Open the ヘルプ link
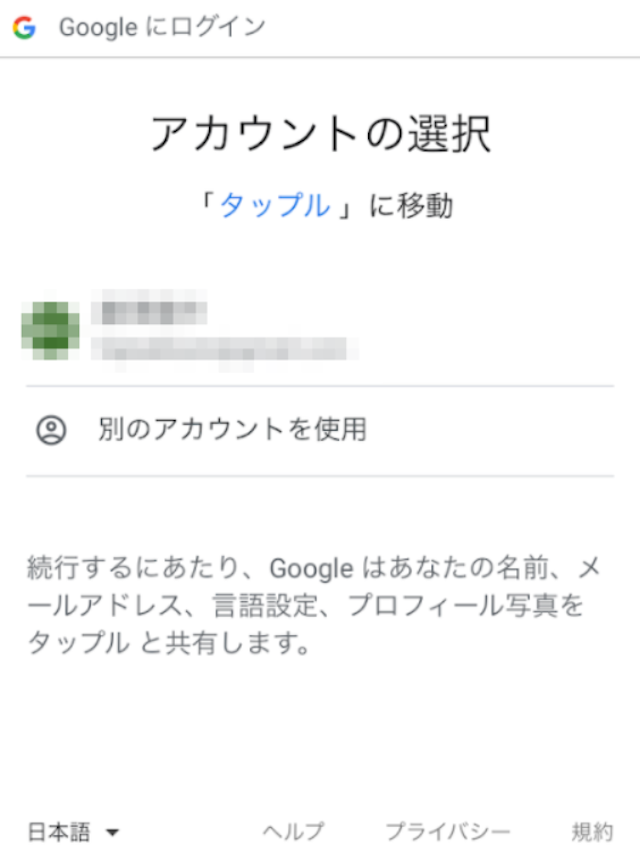 click(293, 831)
